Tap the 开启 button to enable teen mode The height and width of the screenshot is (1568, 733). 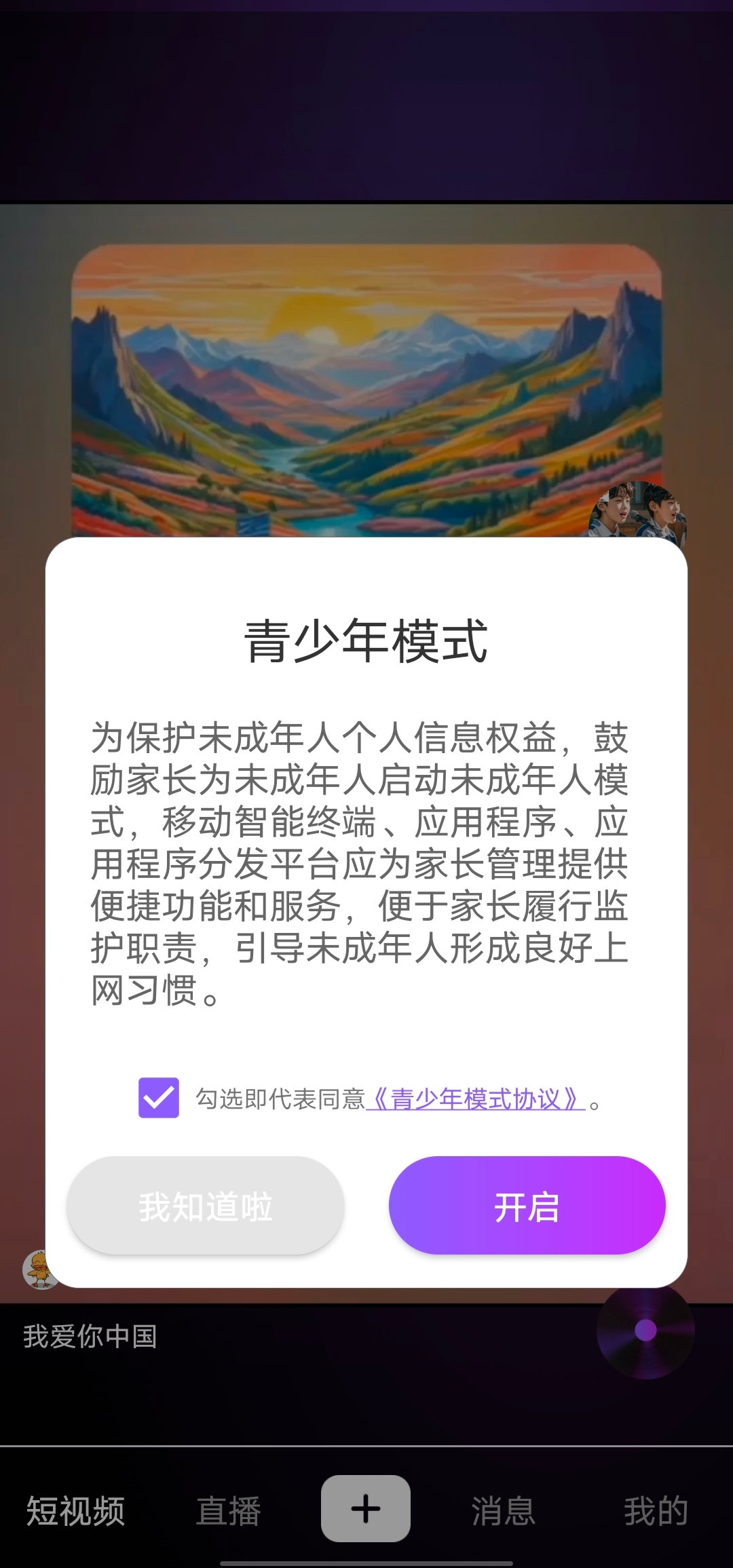(527, 1205)
